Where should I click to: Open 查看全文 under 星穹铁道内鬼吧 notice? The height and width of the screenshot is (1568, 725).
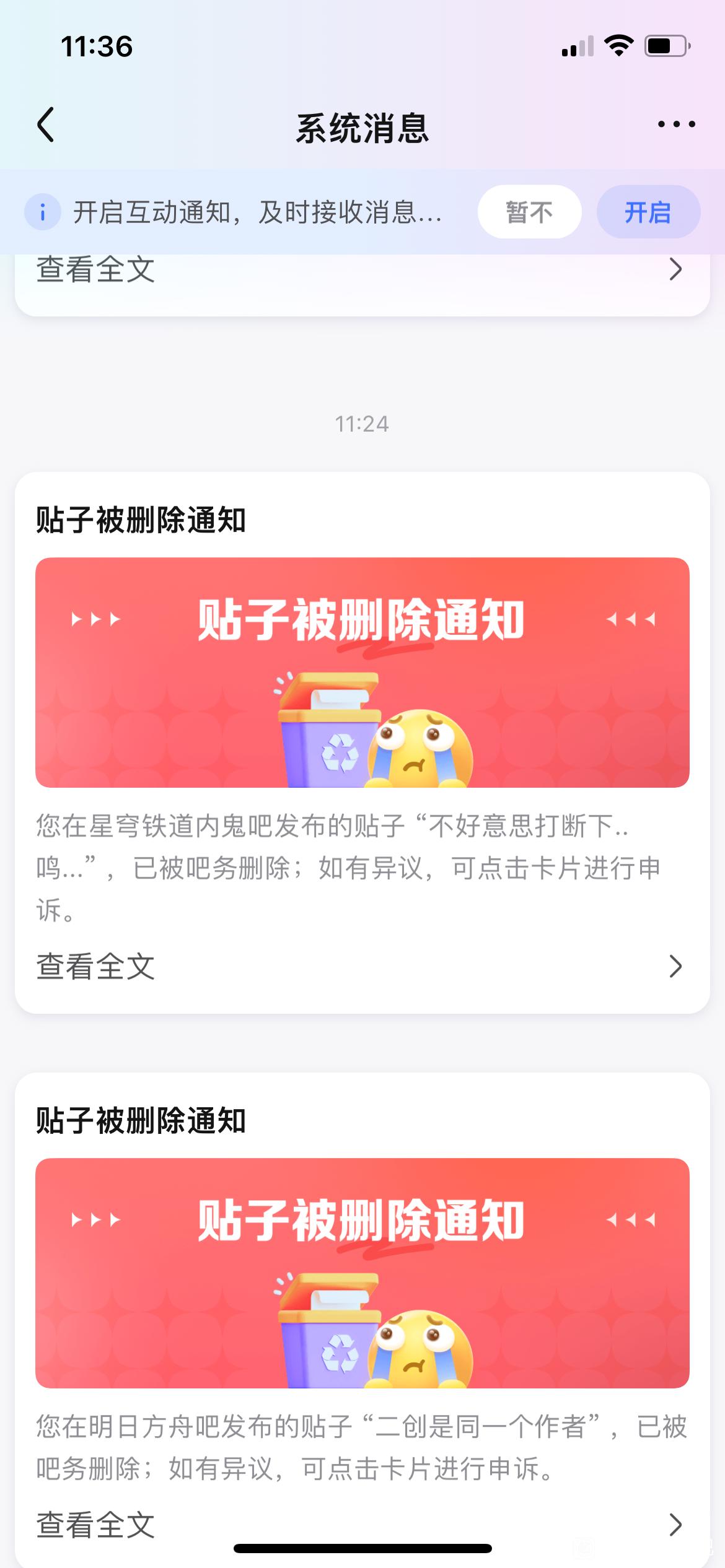pos(362,966)
